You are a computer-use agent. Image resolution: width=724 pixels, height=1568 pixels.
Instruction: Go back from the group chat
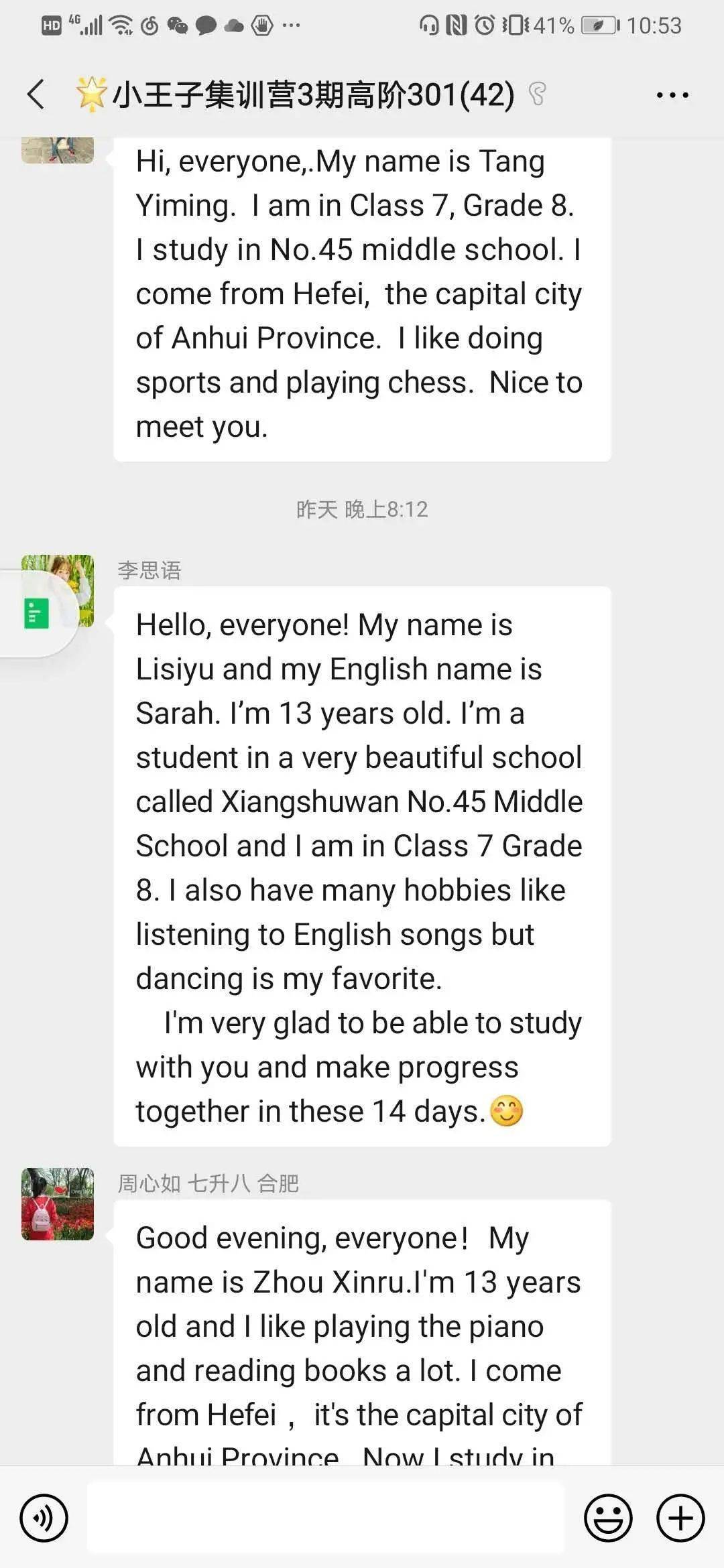(x=36, y=94)
